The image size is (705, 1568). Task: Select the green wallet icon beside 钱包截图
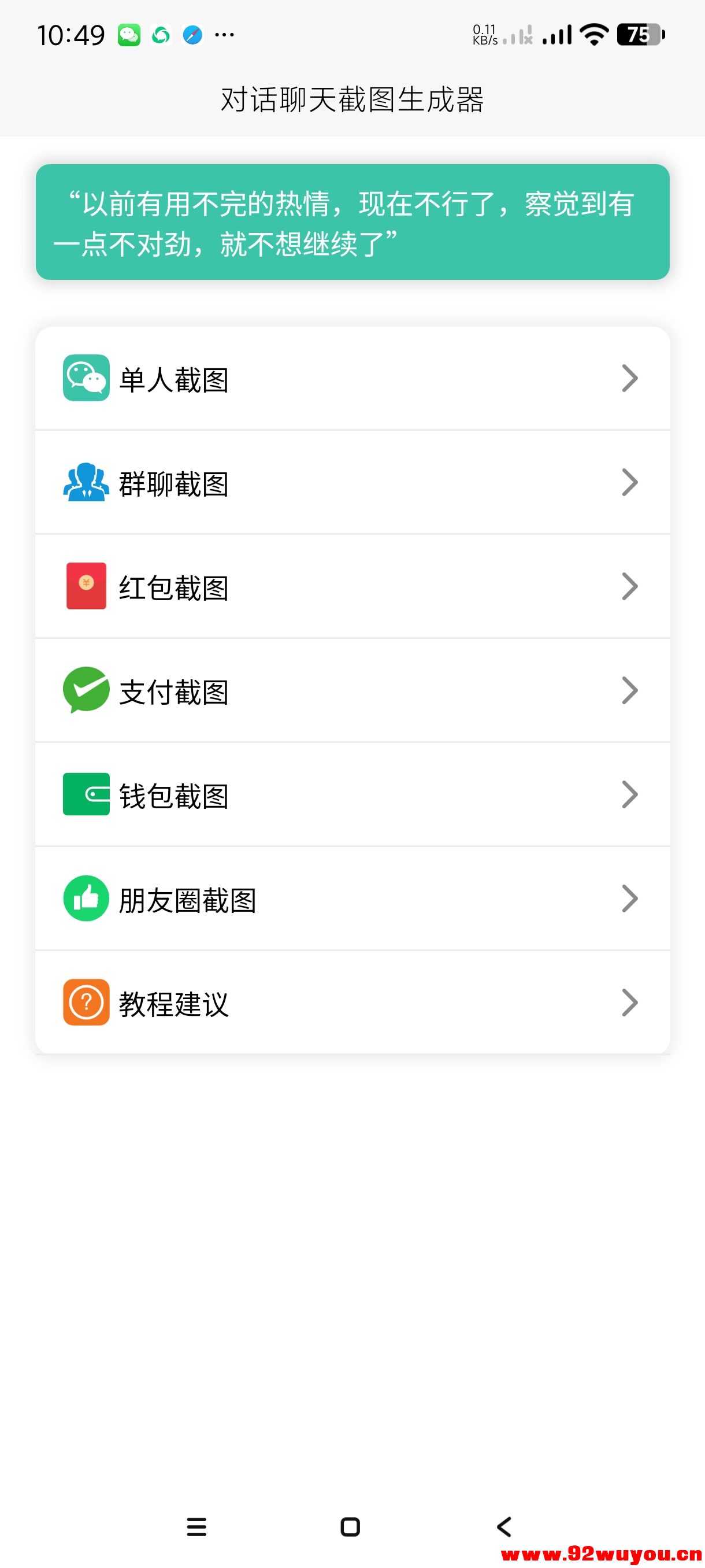pos(86,794)
